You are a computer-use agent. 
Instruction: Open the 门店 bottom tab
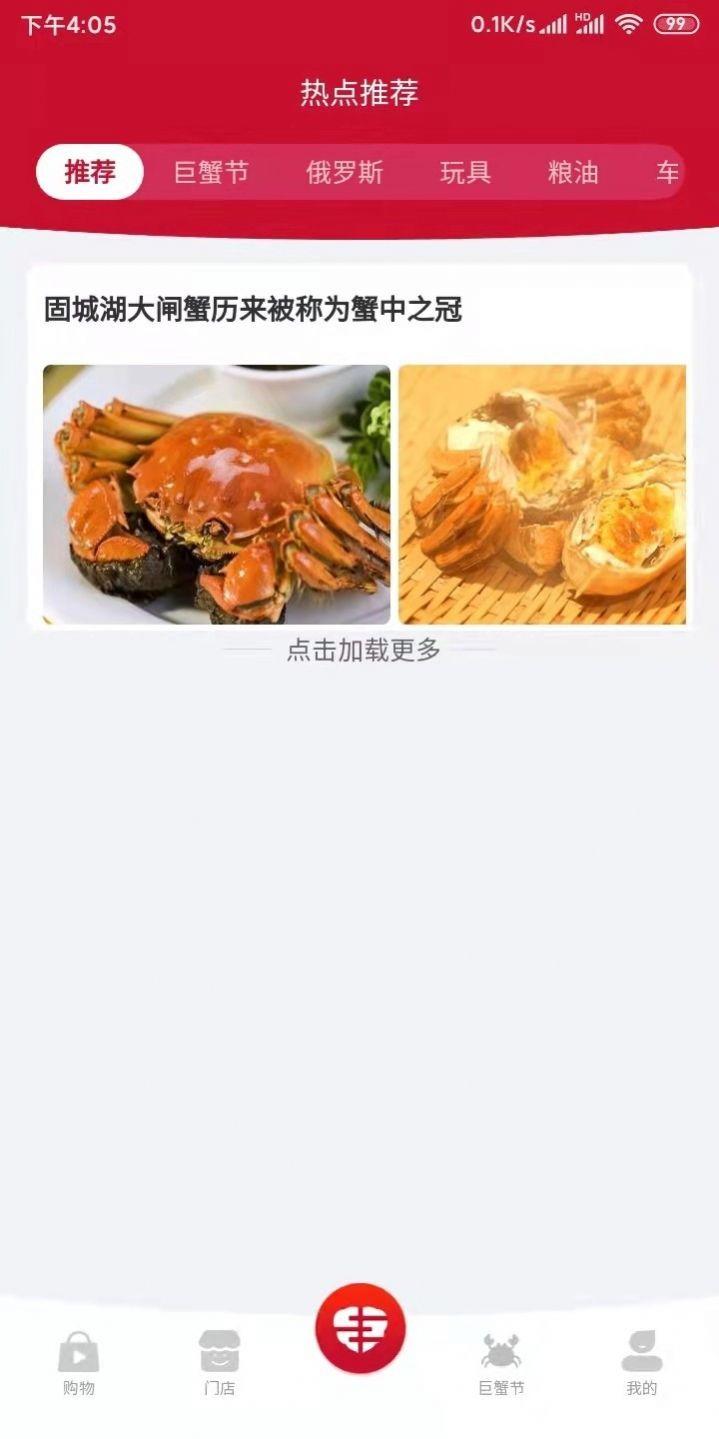(219, 1362)
